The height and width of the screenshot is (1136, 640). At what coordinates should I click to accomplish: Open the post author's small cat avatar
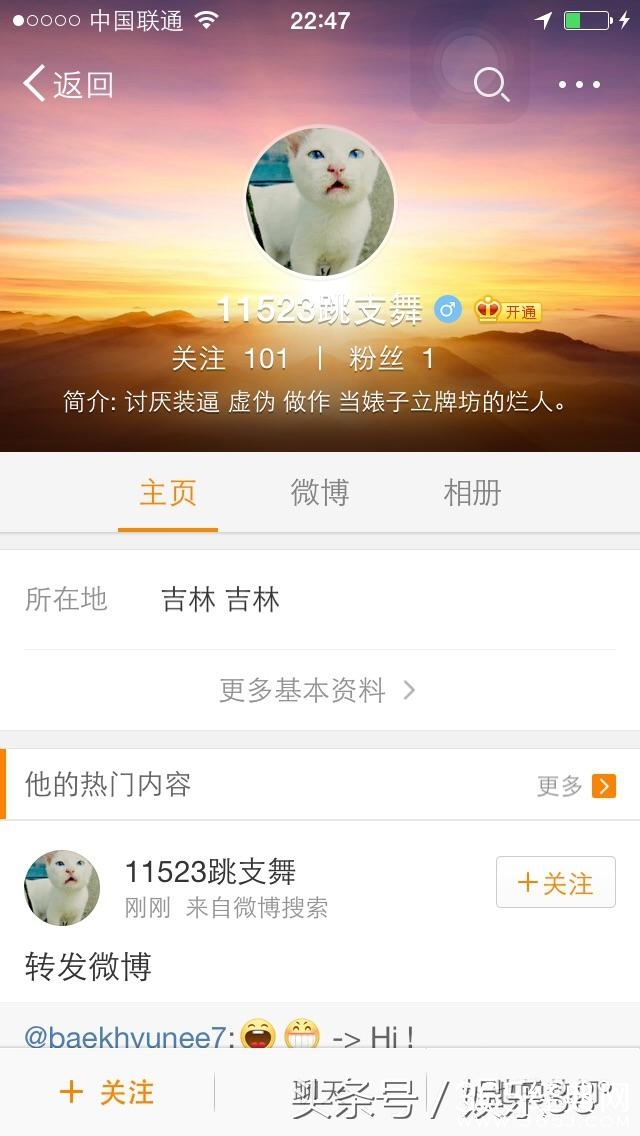pos(62,888)
